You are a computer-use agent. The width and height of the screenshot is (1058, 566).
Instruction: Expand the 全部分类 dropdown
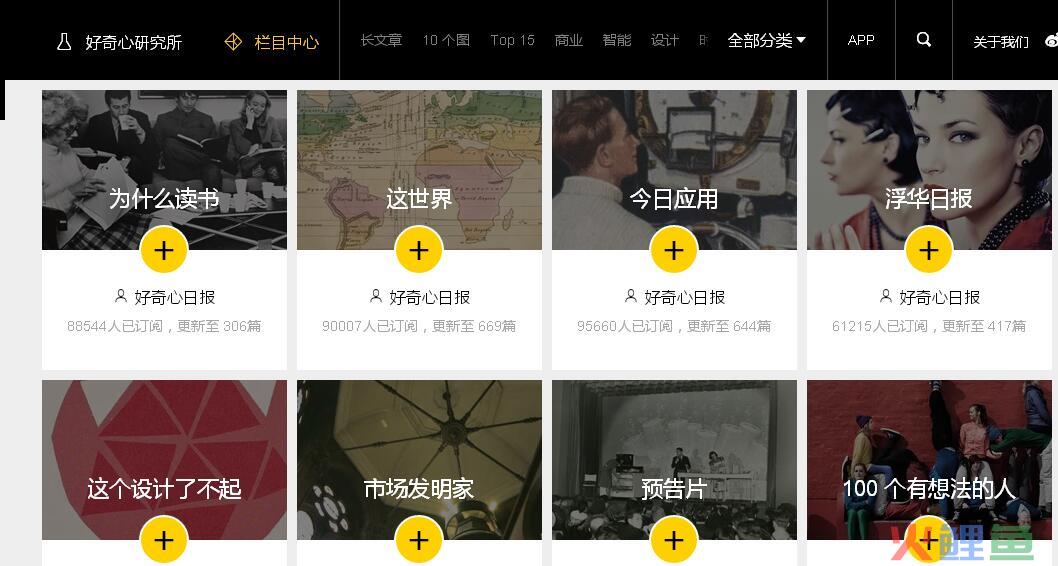[x=766, y=40]
